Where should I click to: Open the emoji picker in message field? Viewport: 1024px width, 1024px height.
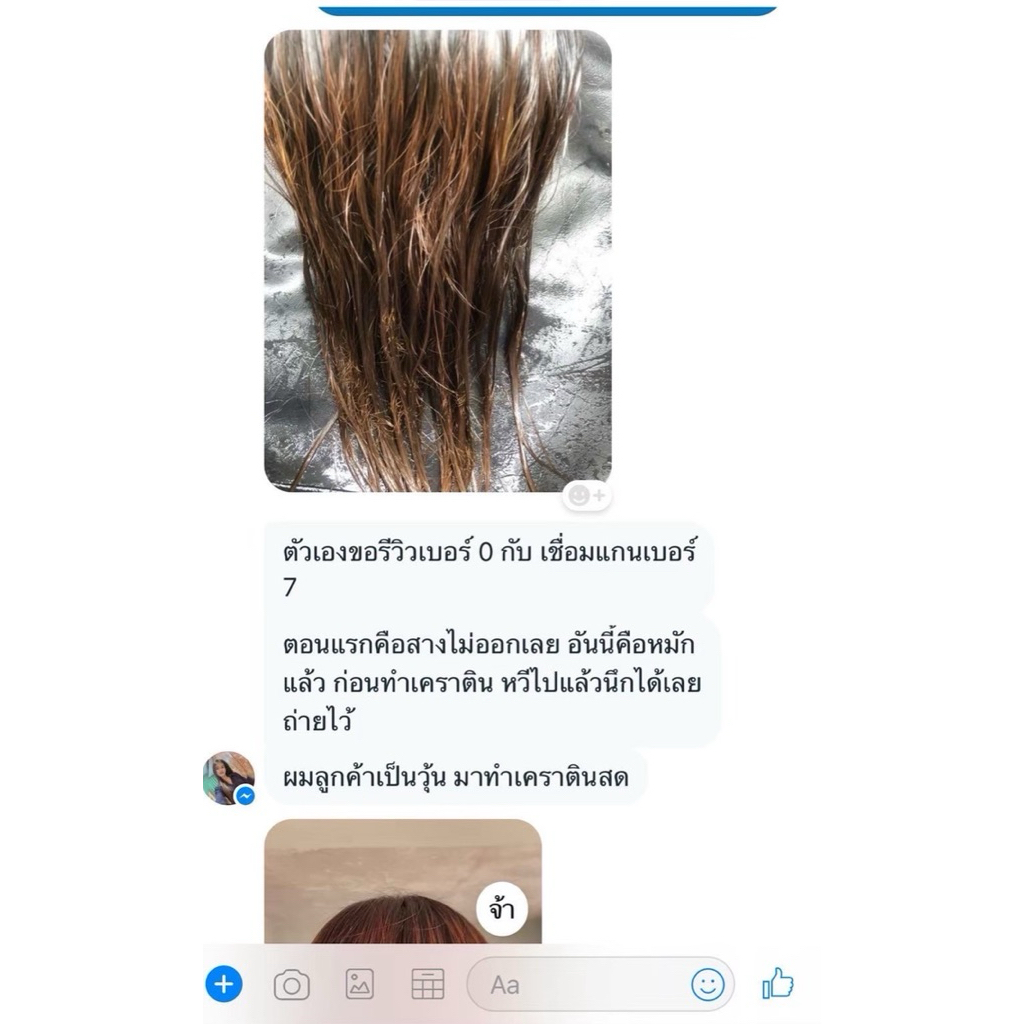[708, 984]
